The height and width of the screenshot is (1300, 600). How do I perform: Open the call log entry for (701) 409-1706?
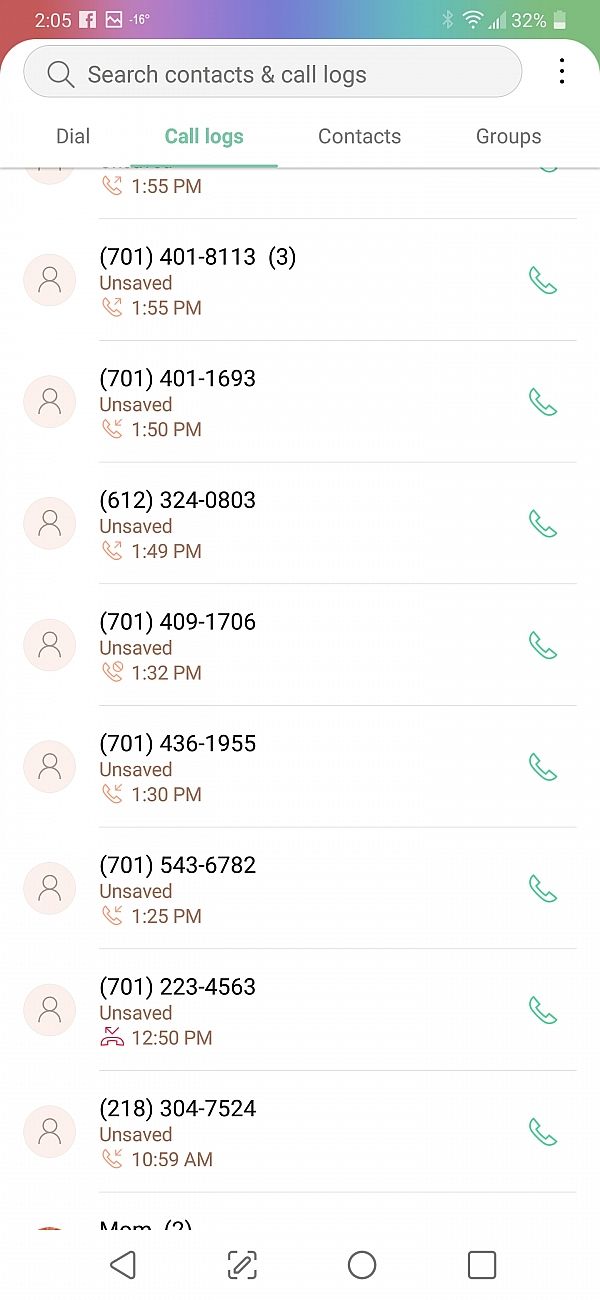(x=300, y=645)
